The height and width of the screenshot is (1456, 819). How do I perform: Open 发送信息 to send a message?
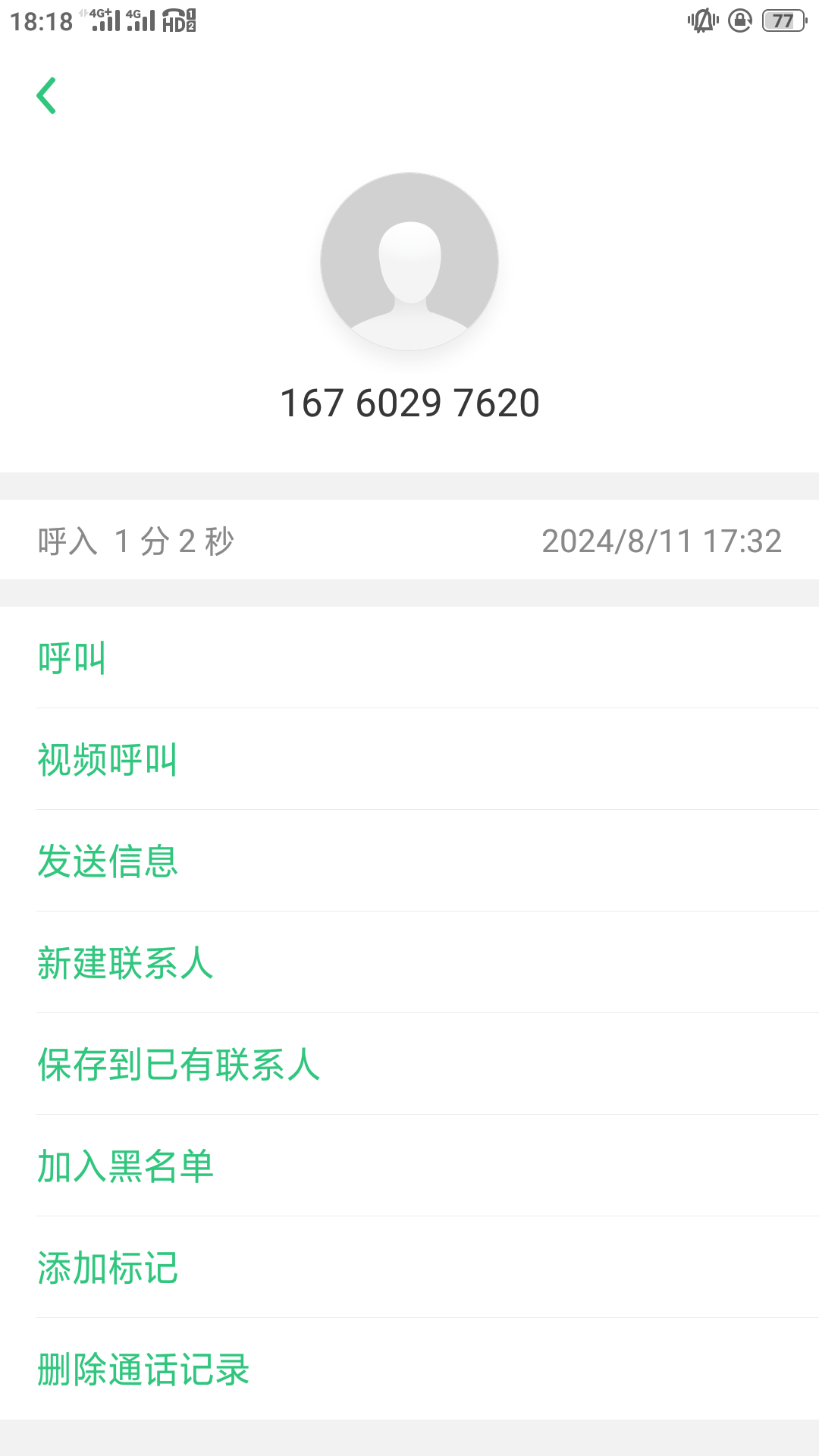pos(108,861)
